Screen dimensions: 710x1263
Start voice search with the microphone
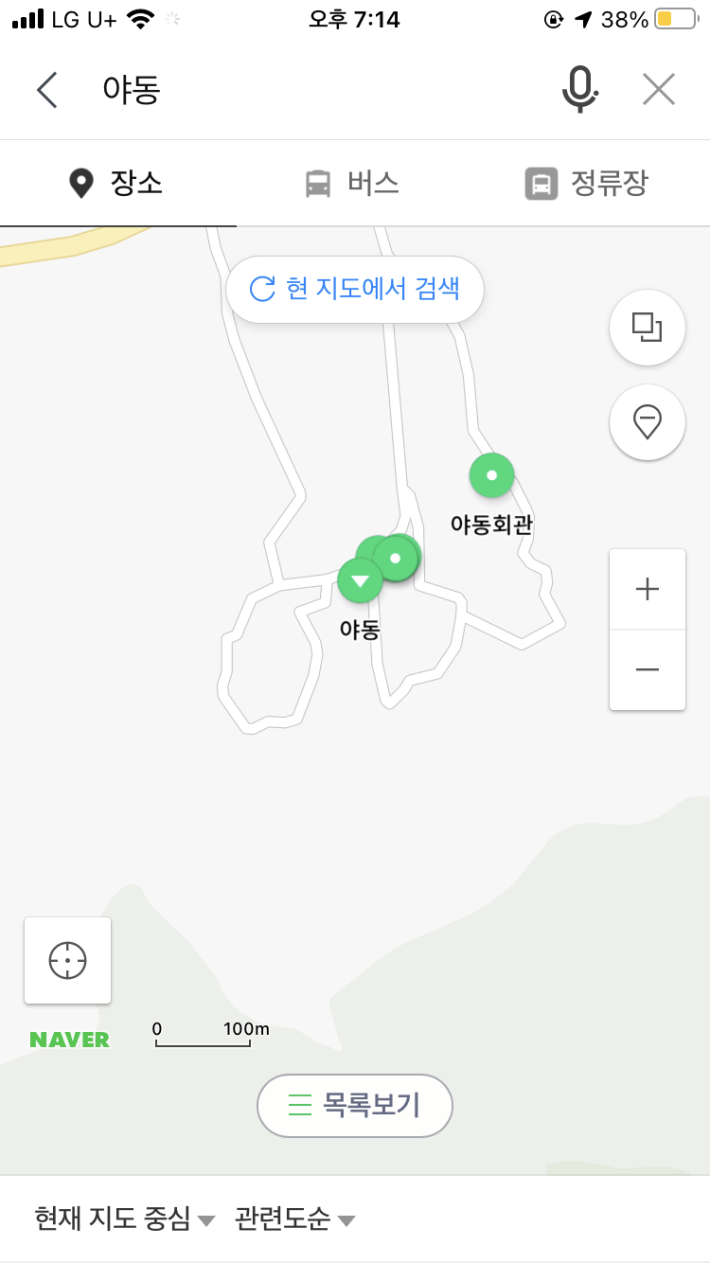pyautogui.click(x=579, y=90)
